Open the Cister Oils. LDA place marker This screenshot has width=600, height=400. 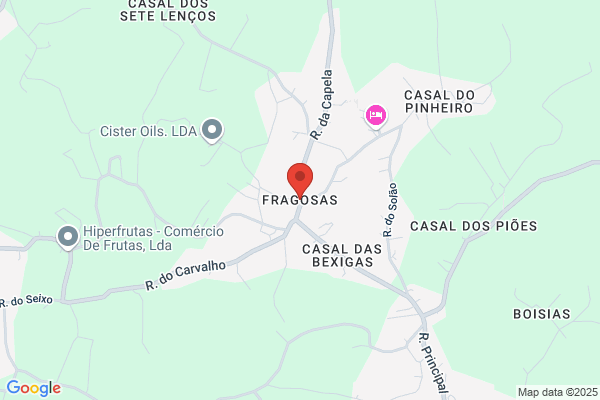(212, 131)
